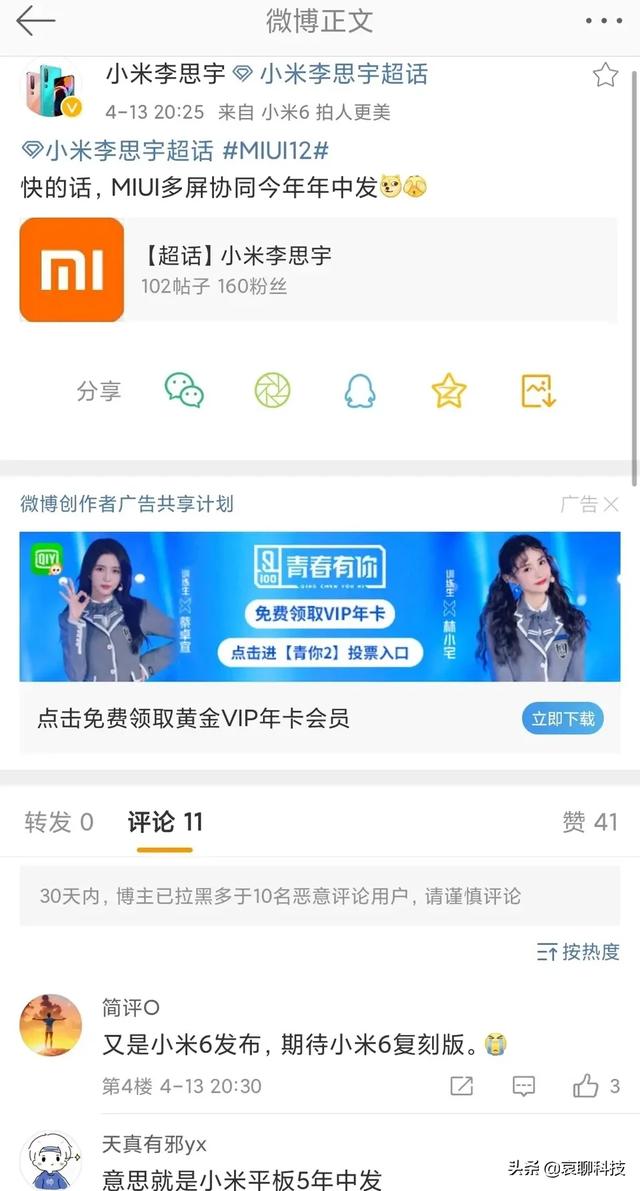Switch to the 评论 tab
The width and height of the screenshot is (640, 1191).
[165, 822]
